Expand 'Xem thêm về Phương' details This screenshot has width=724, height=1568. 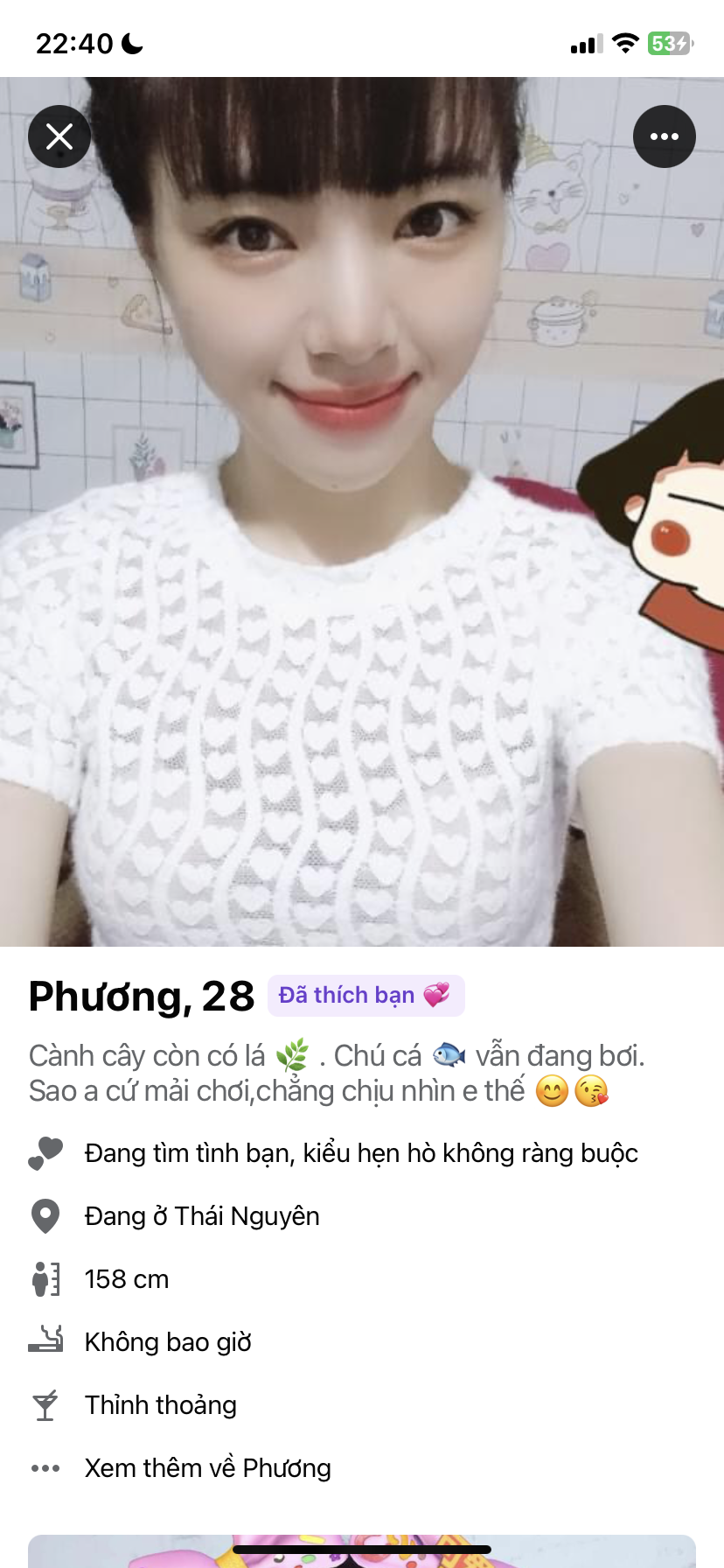(x=207, y=1467)
